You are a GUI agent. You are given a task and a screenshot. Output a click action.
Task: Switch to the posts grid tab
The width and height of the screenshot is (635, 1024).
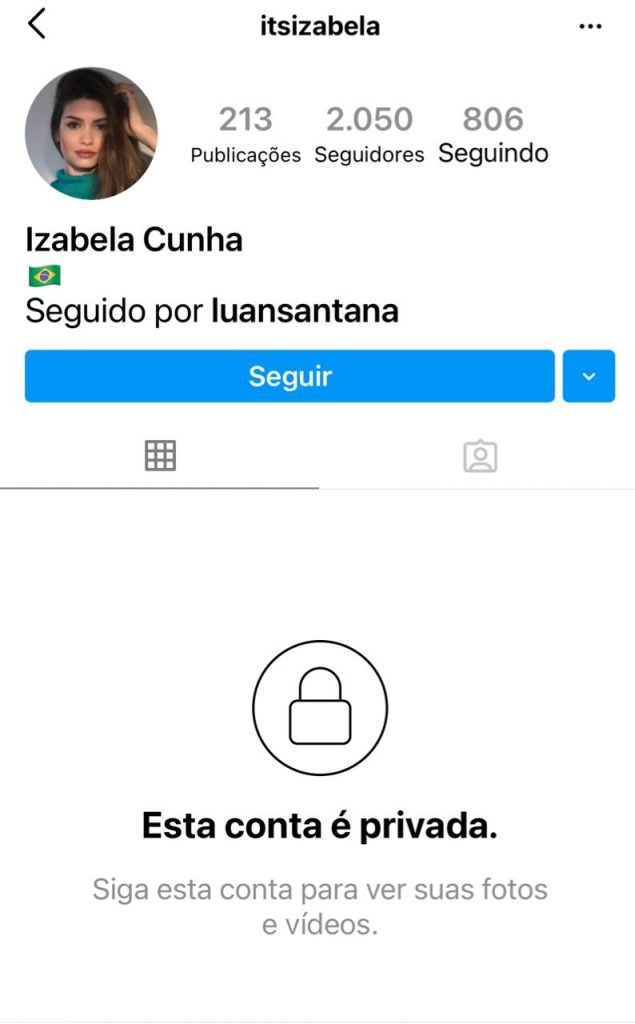[x=160, y=455]
